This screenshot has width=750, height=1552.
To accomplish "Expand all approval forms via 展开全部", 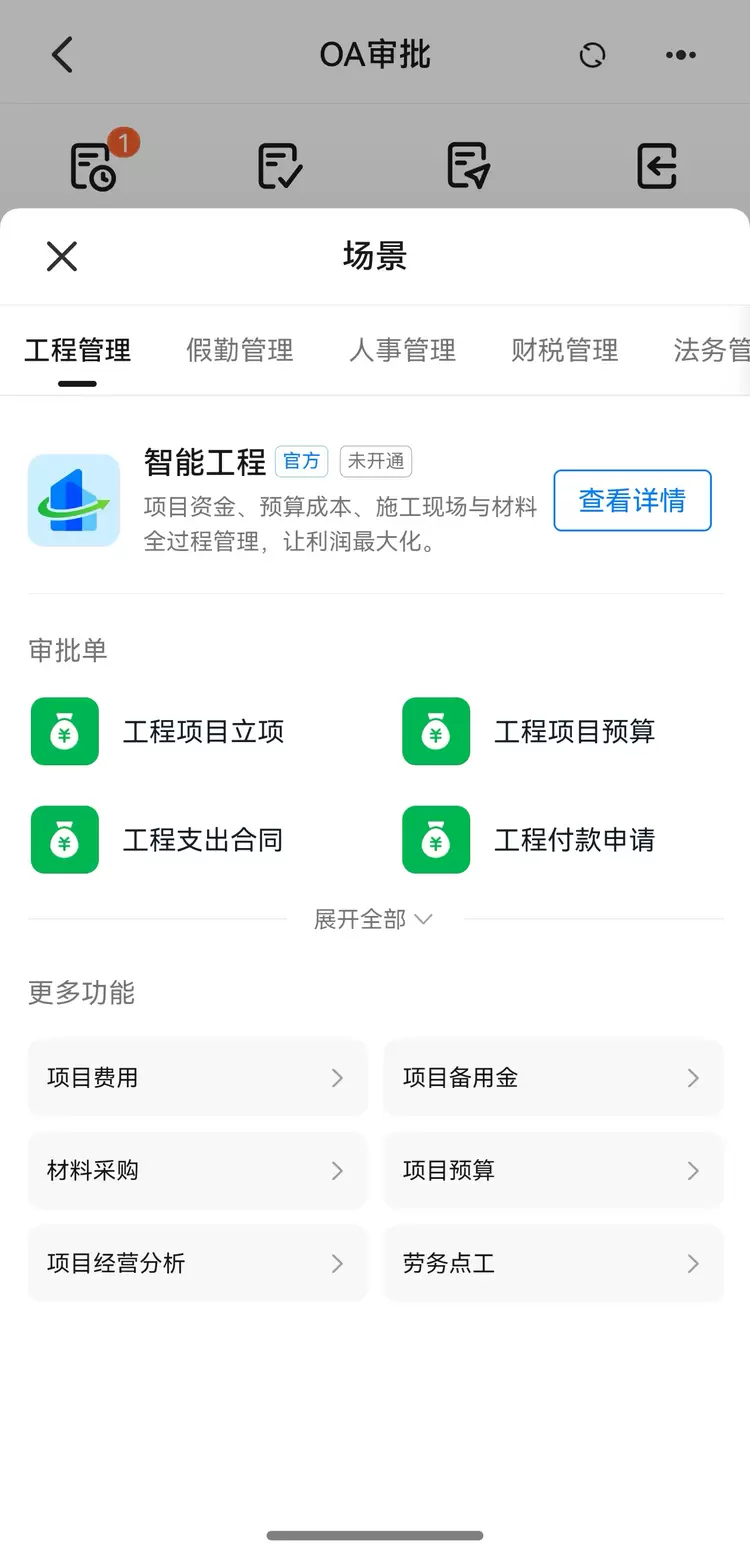I will pos(373,919).
